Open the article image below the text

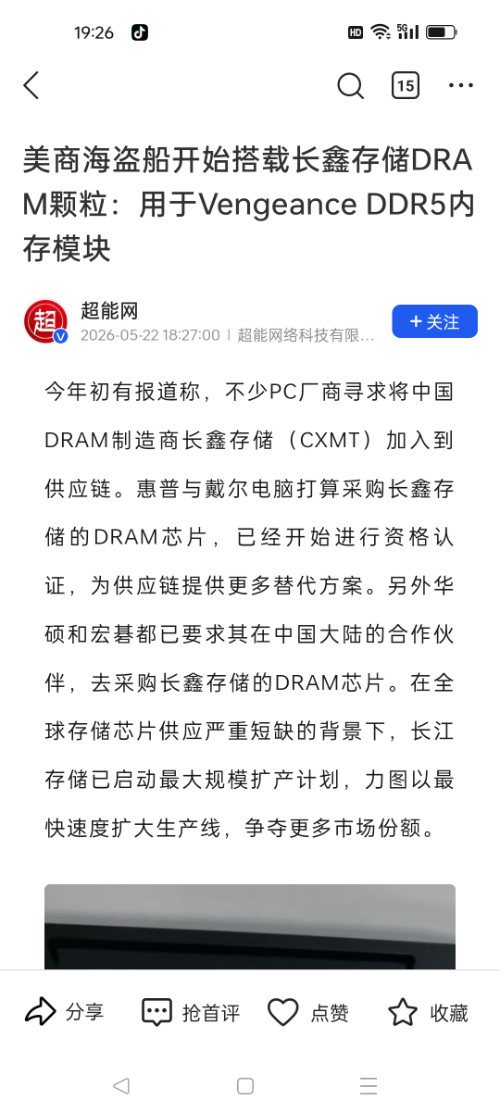click(x=250, y=927)
